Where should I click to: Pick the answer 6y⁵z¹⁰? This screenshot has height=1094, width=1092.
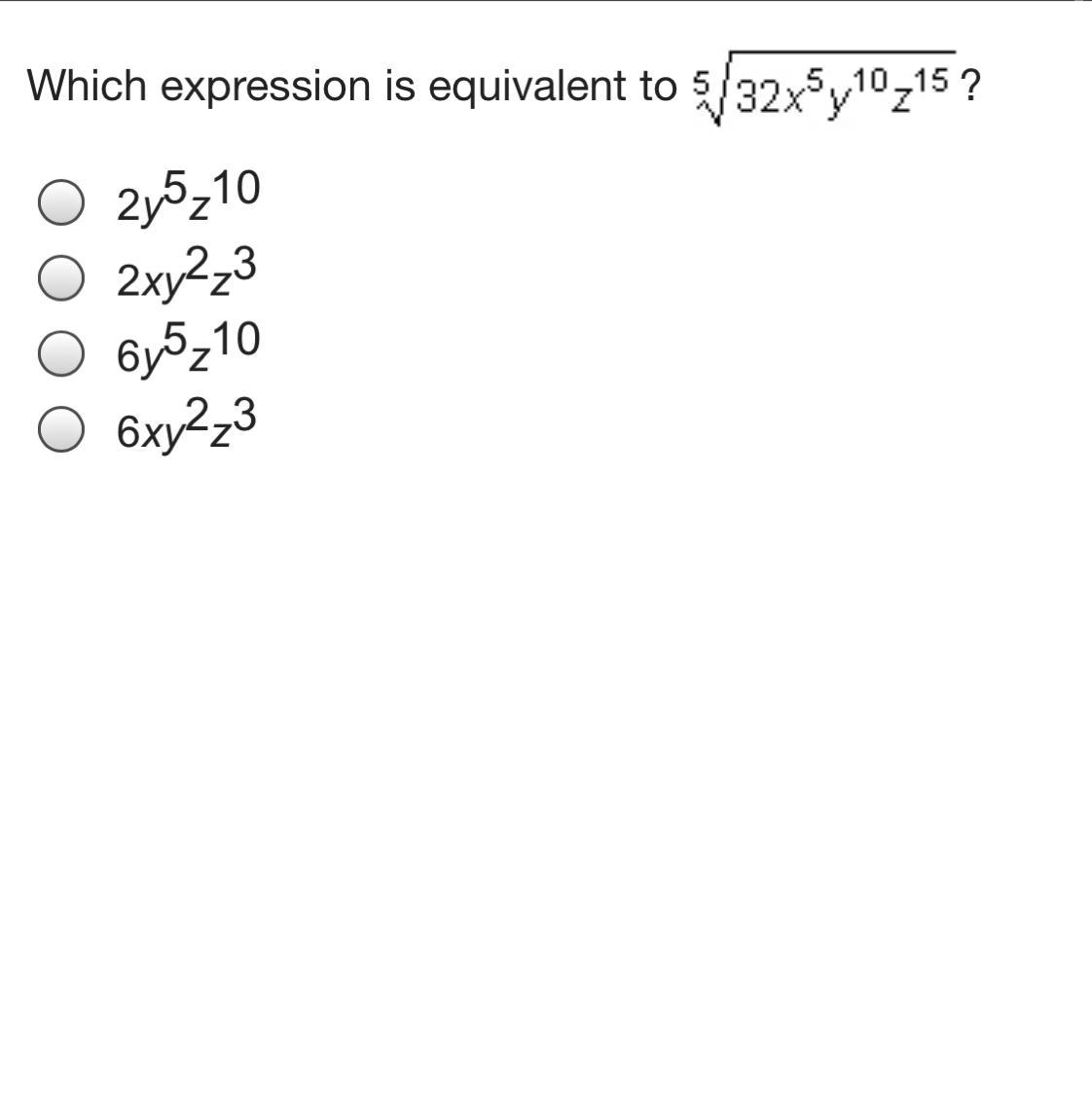[60, 353]
